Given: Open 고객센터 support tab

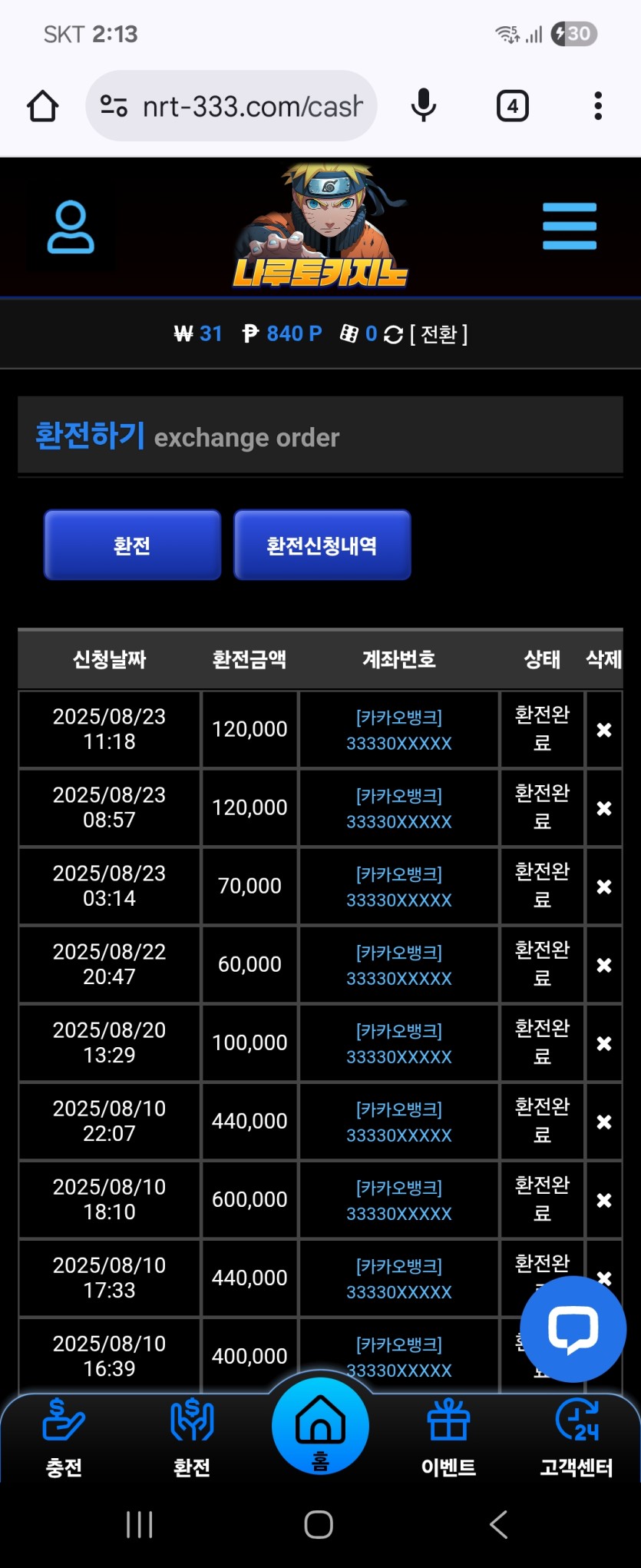Looking at the screenshot, I should 577,1438.
